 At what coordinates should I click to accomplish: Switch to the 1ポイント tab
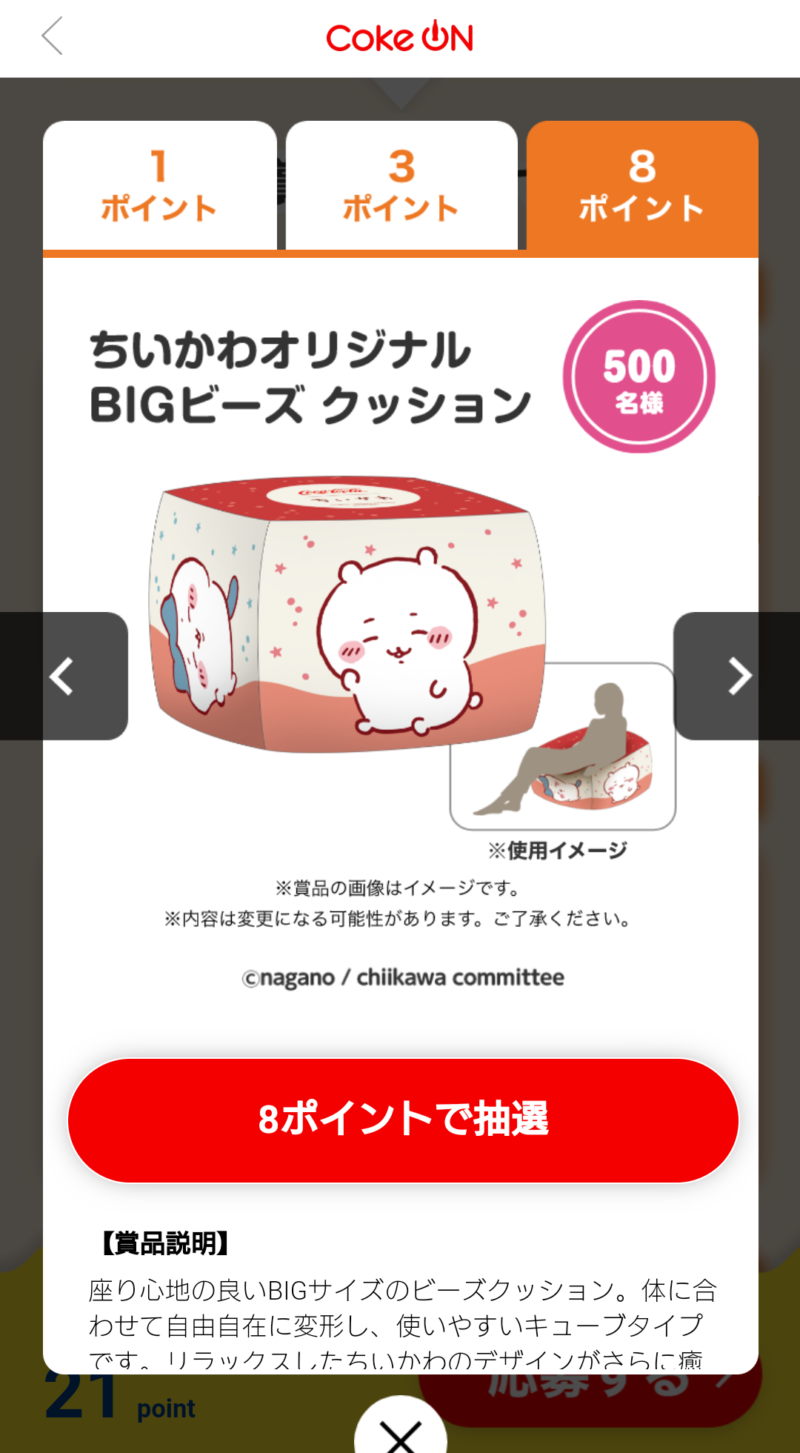(x=159, y=186)
